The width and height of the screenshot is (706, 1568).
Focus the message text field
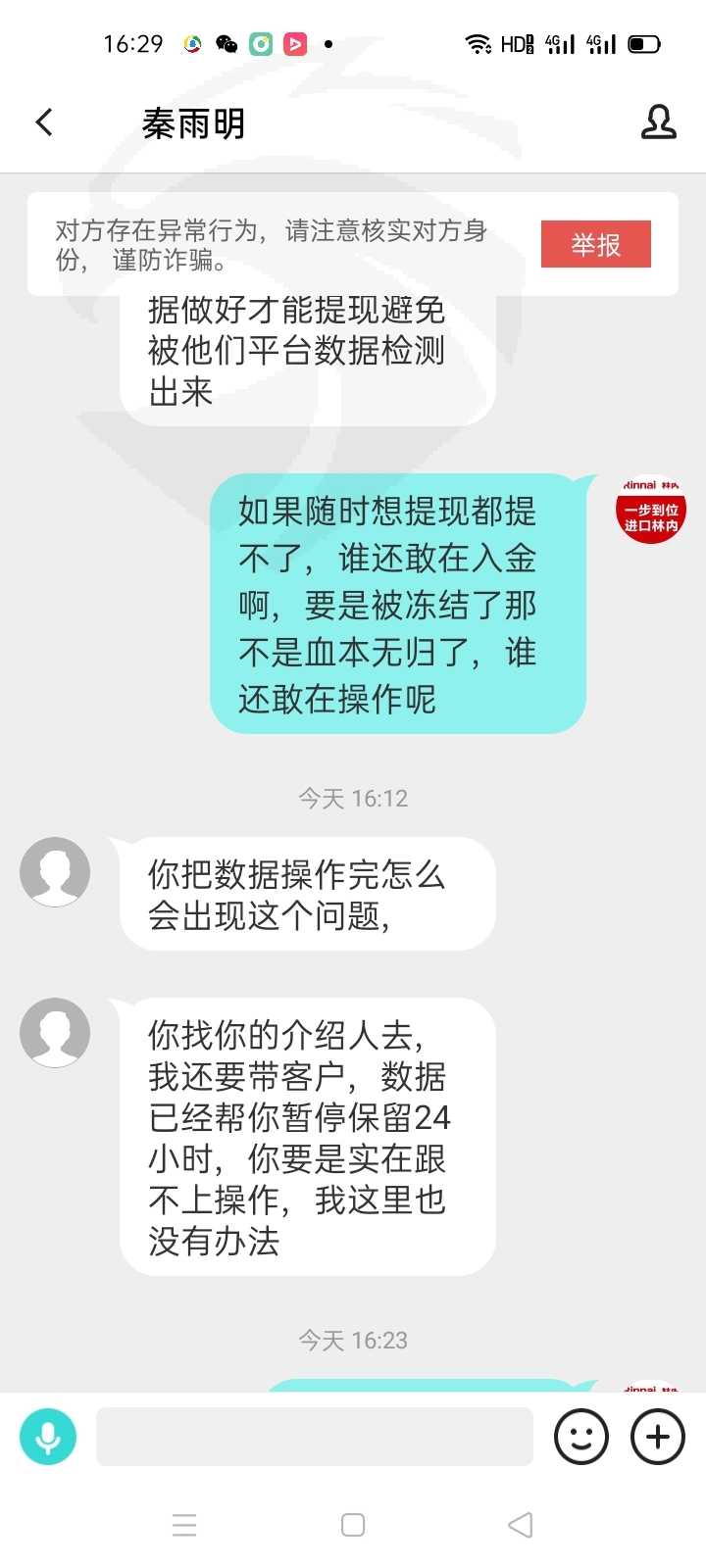[315, 1437]
